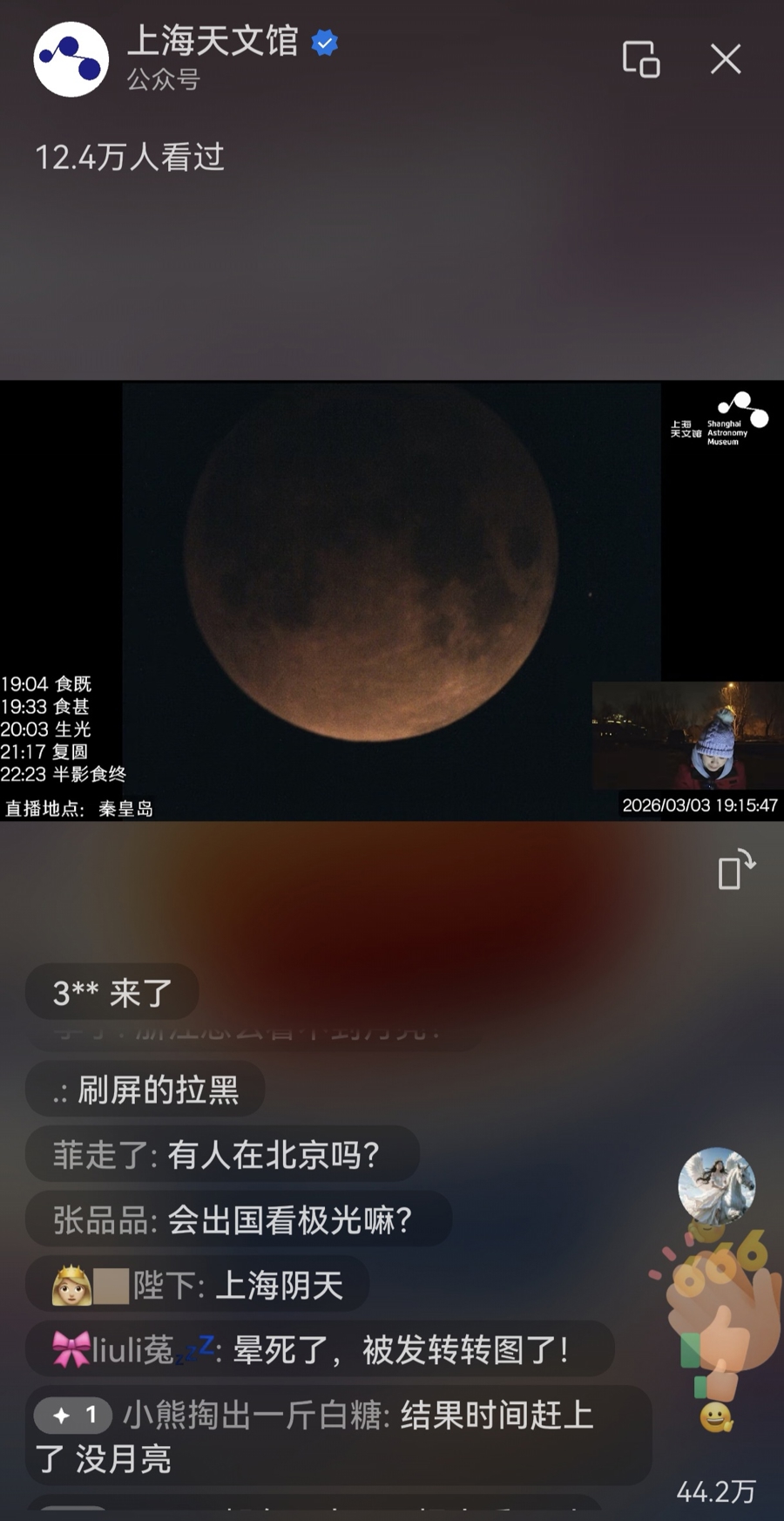Open 菲走了's comment about Beijing
The image size is (784, 1521).
222,1155
